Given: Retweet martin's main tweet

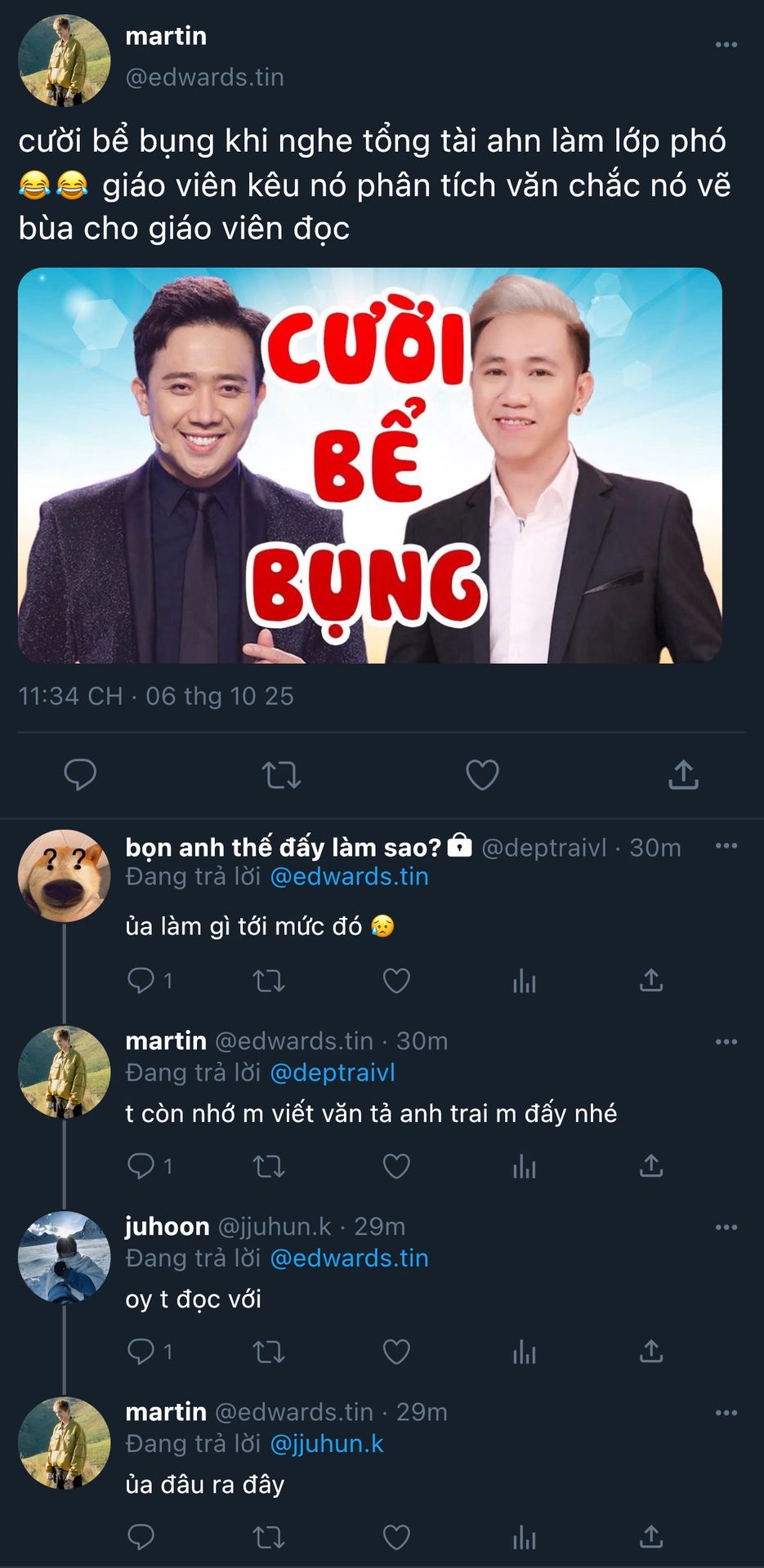Looking at the screenshot, I should click(281, 774).
